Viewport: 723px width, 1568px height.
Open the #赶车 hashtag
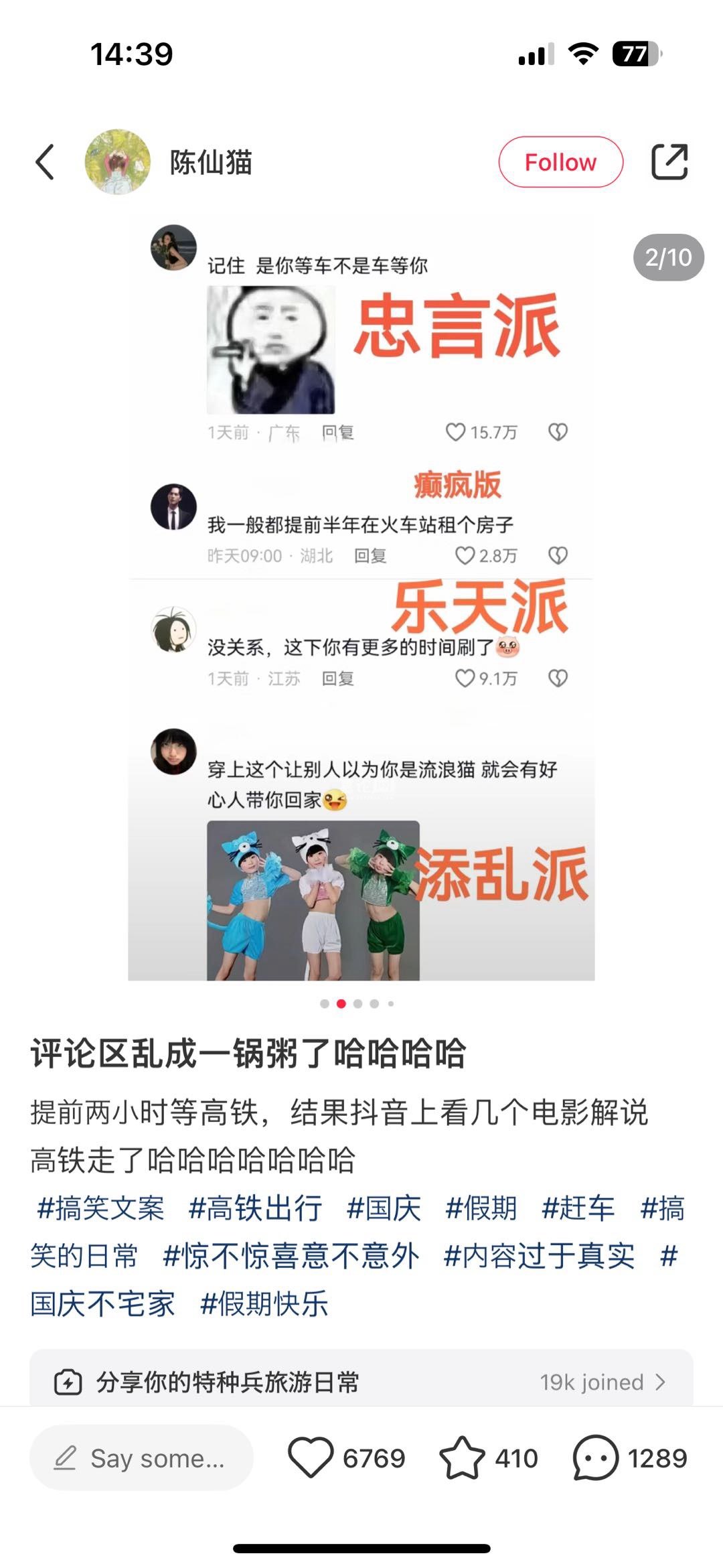tap(578, 1209)
